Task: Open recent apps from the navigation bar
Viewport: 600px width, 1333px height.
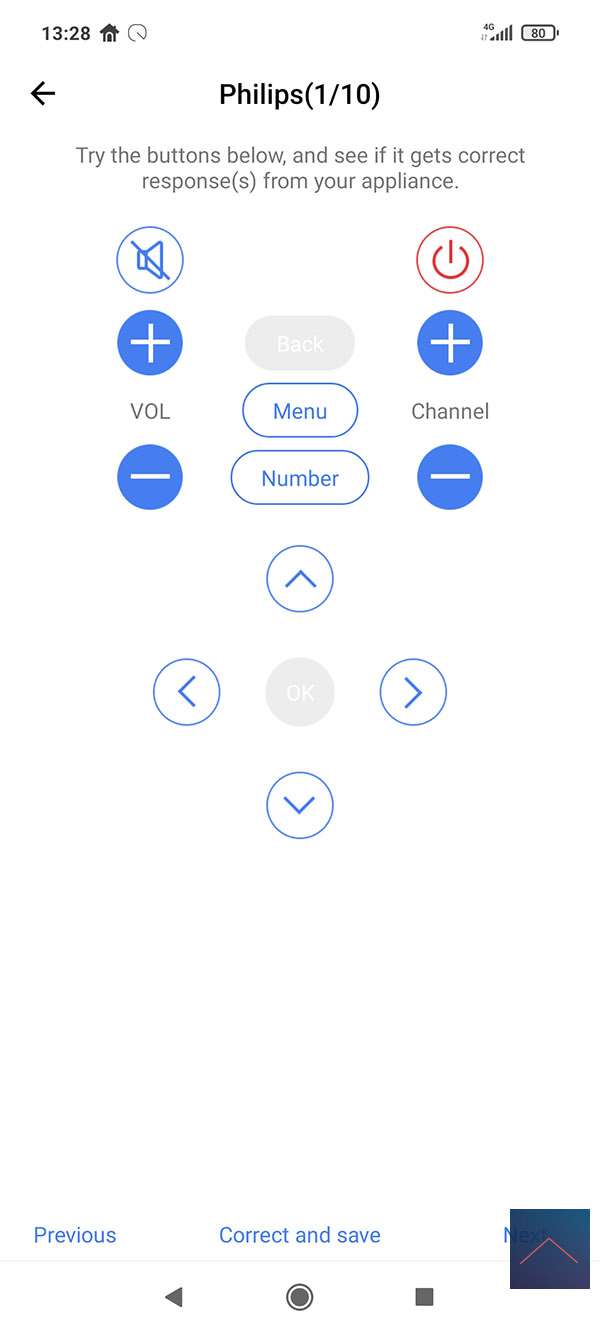Action: [x=424, y=1297]
